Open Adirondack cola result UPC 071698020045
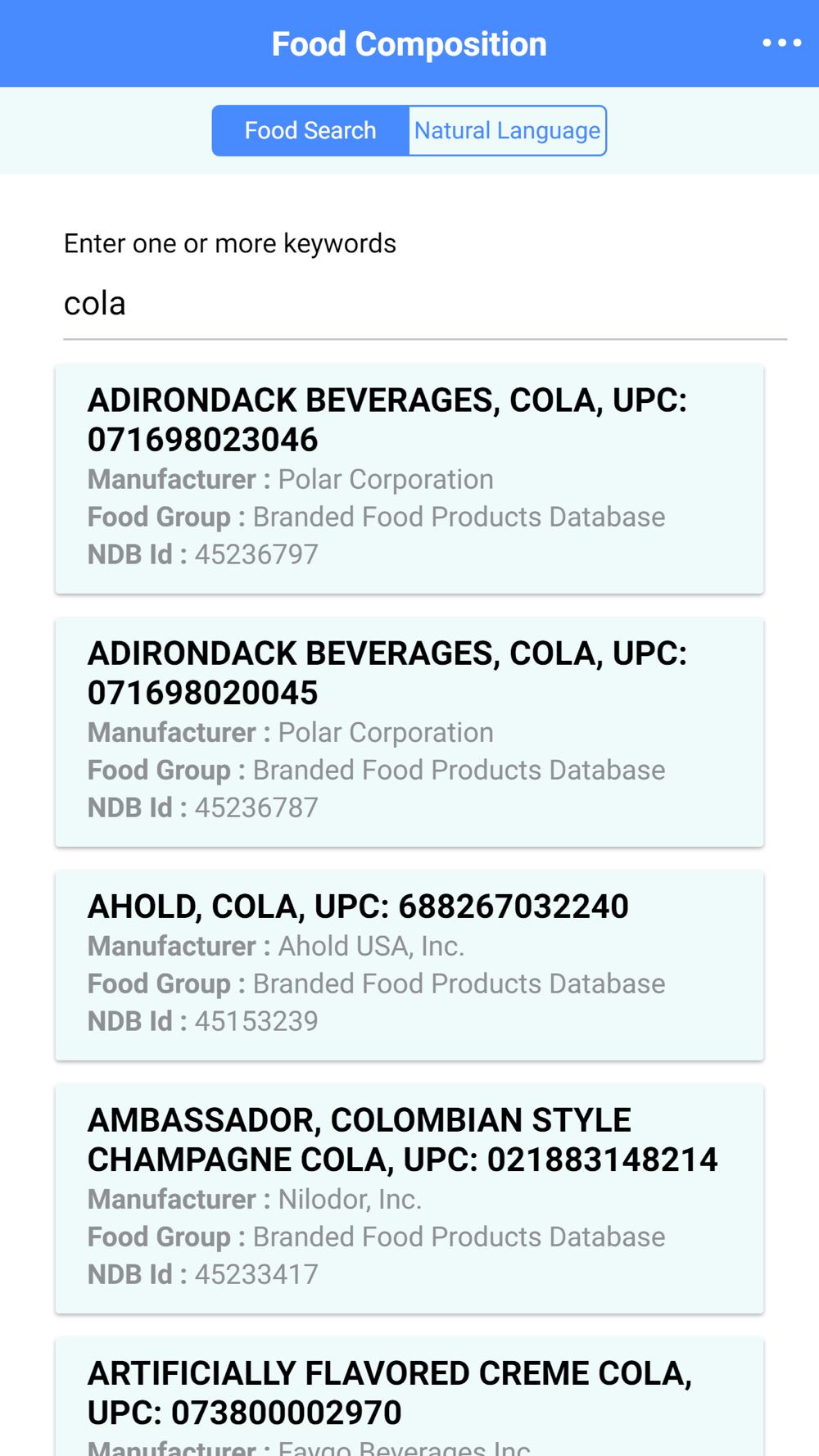Viewport: 819px width, 1456px height. pos(409,732)
